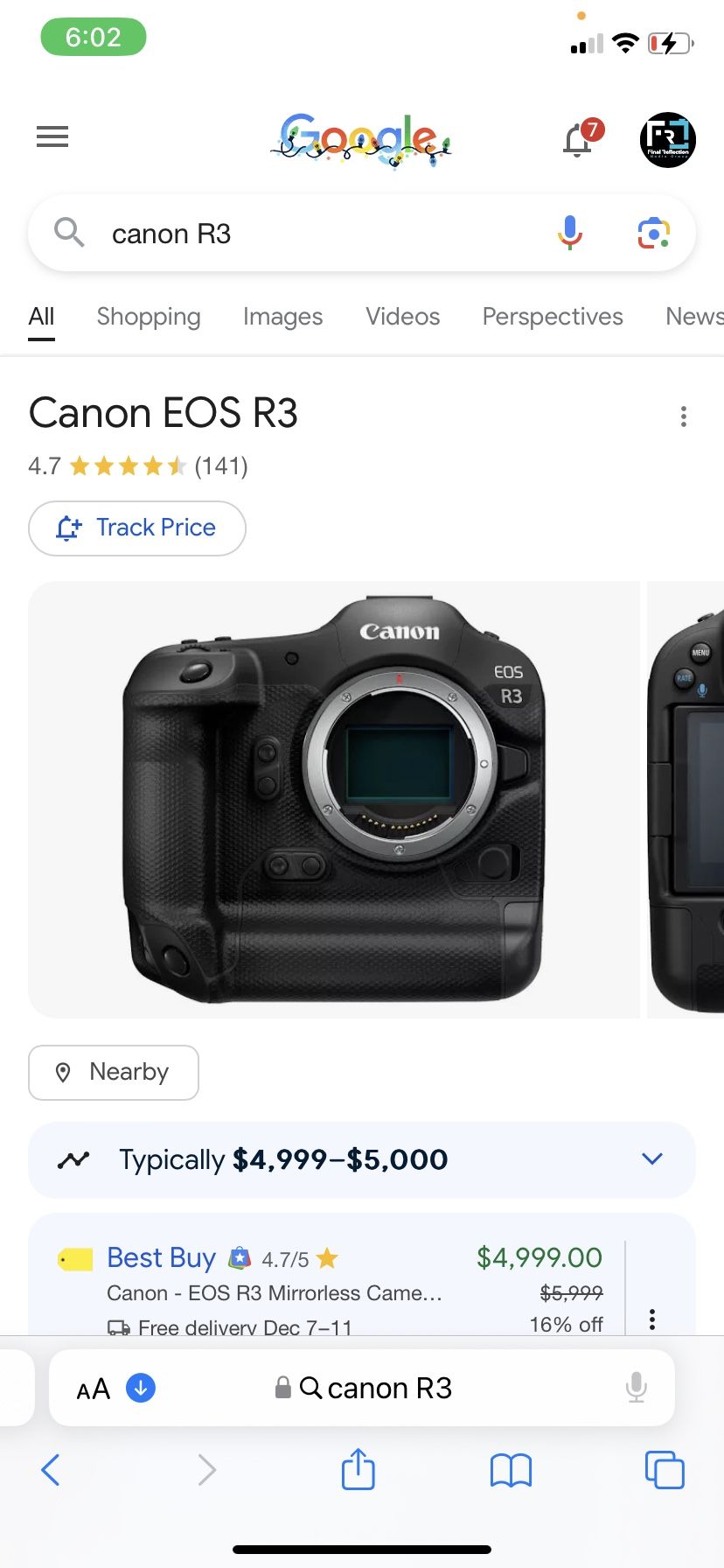The width and height of the screenshot is (724, 1568).
Task: Tap the address bar microphone icon
Action: pos(636,1388)
